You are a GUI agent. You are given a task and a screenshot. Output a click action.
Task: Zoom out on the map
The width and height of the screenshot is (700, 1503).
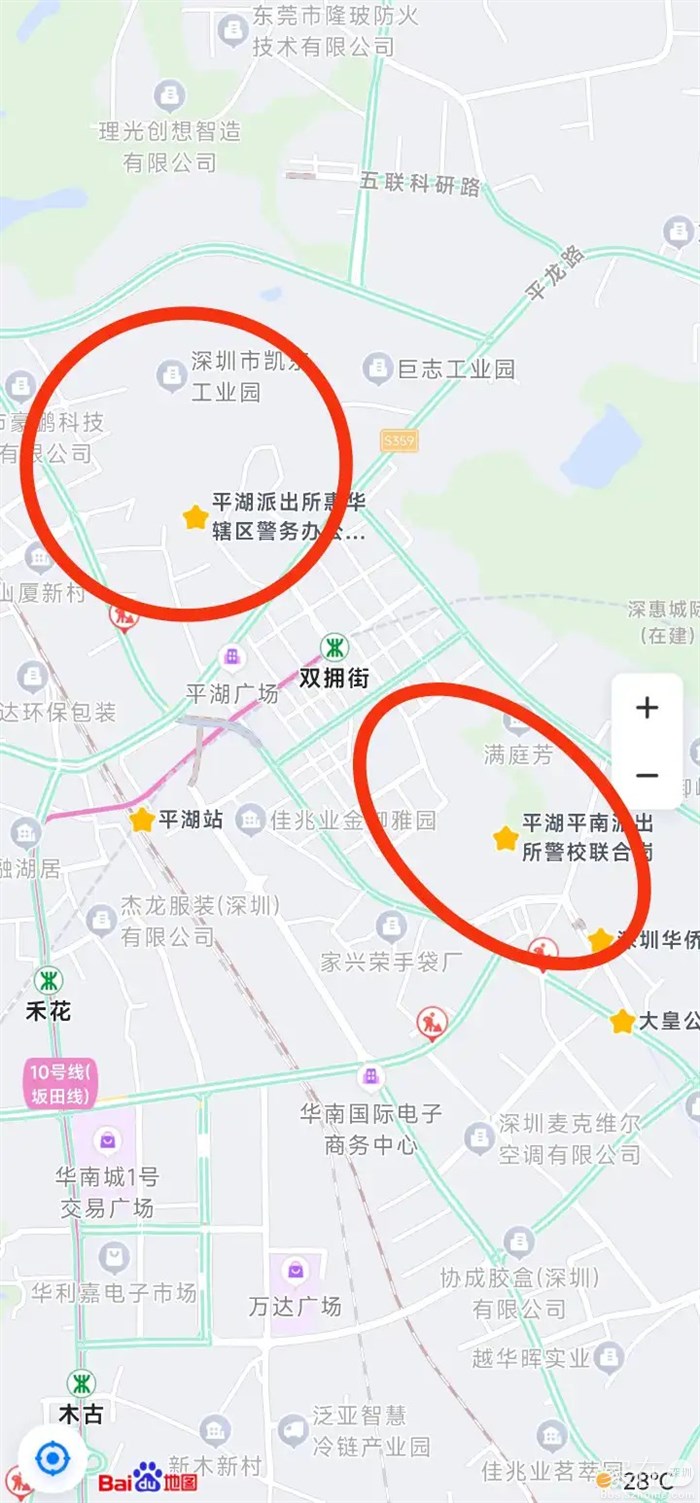[x=647, y=776]
